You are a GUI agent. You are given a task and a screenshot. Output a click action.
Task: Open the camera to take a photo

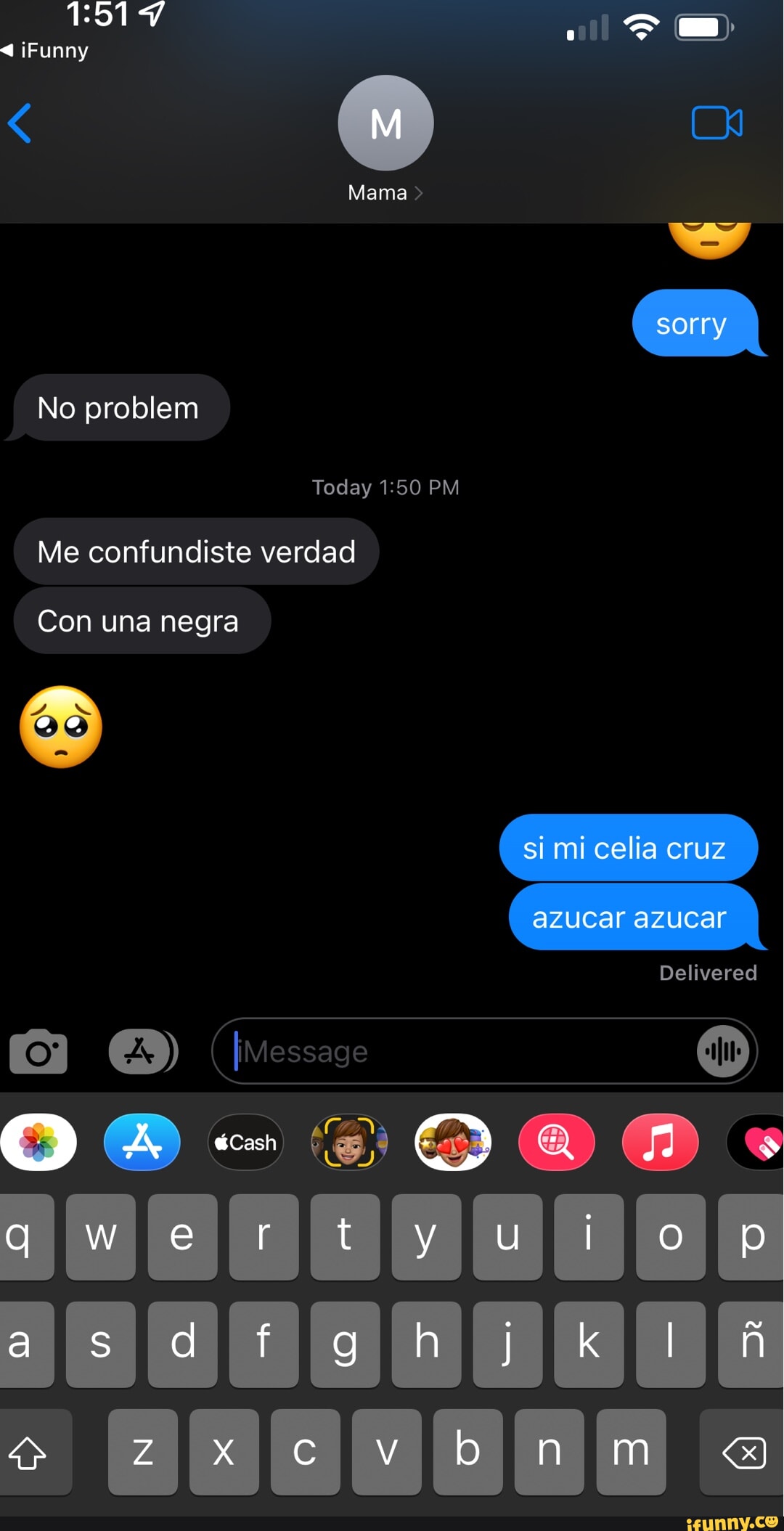38,1051
